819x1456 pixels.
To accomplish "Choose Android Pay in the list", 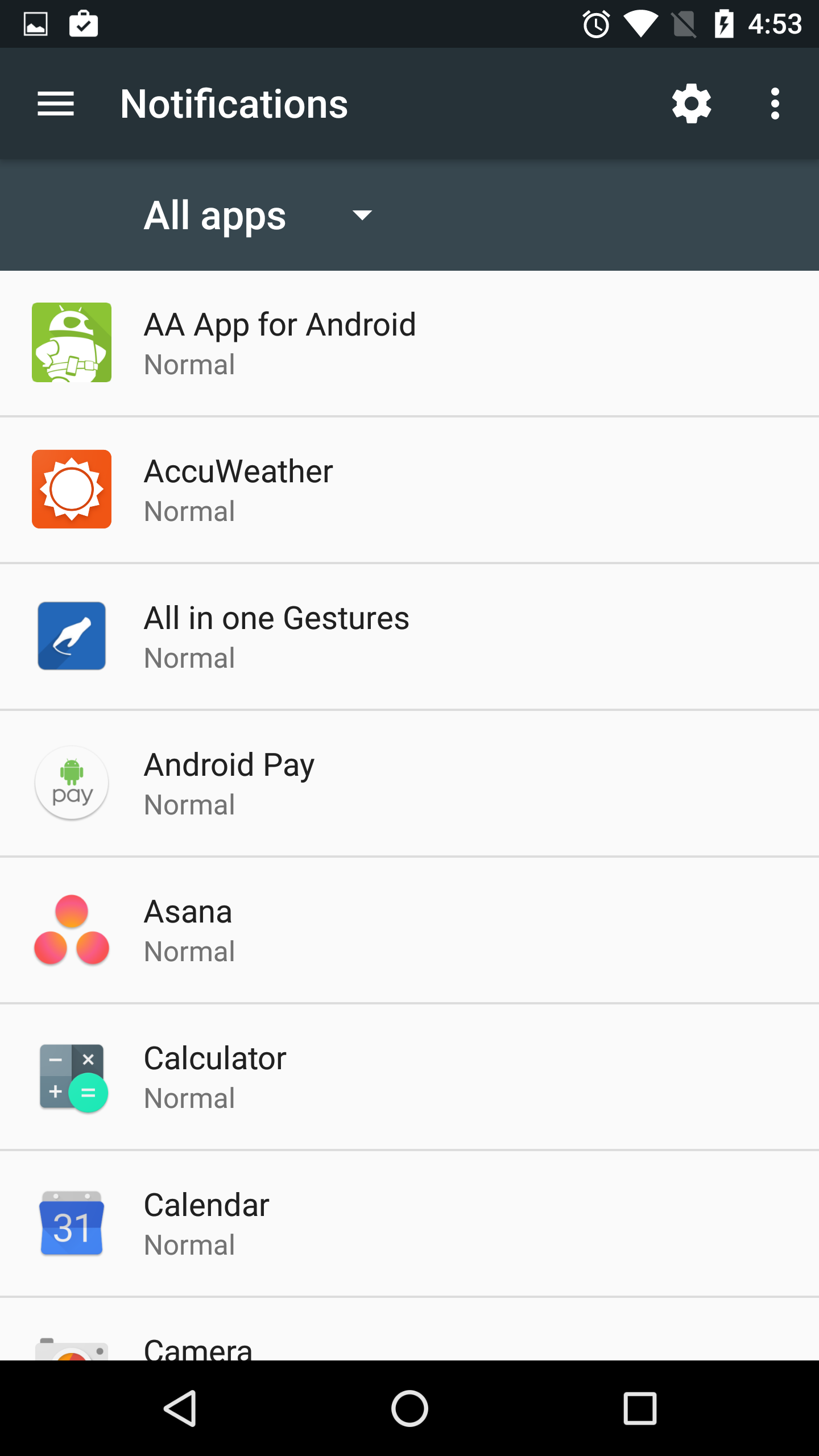I will pos(409,783).
